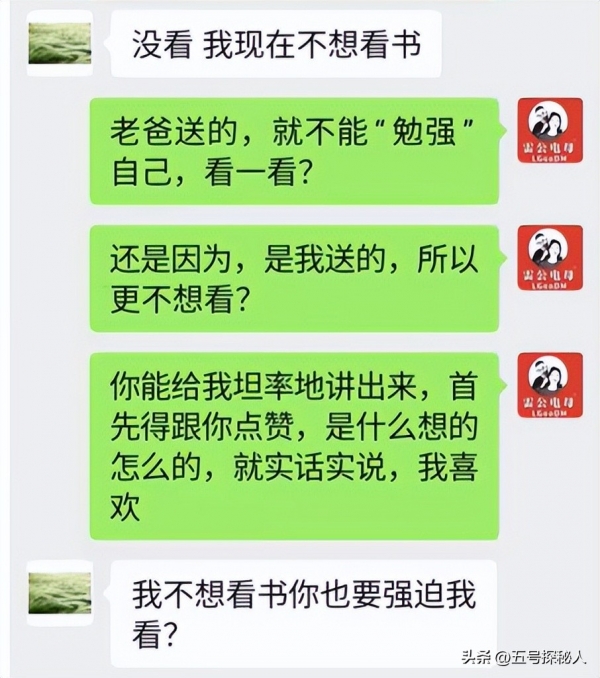The height and width of the screenshot is (678, 600).
Task: Open sender's avatar beside '没看 我现在不想看书'
Action: pos(60,43)
